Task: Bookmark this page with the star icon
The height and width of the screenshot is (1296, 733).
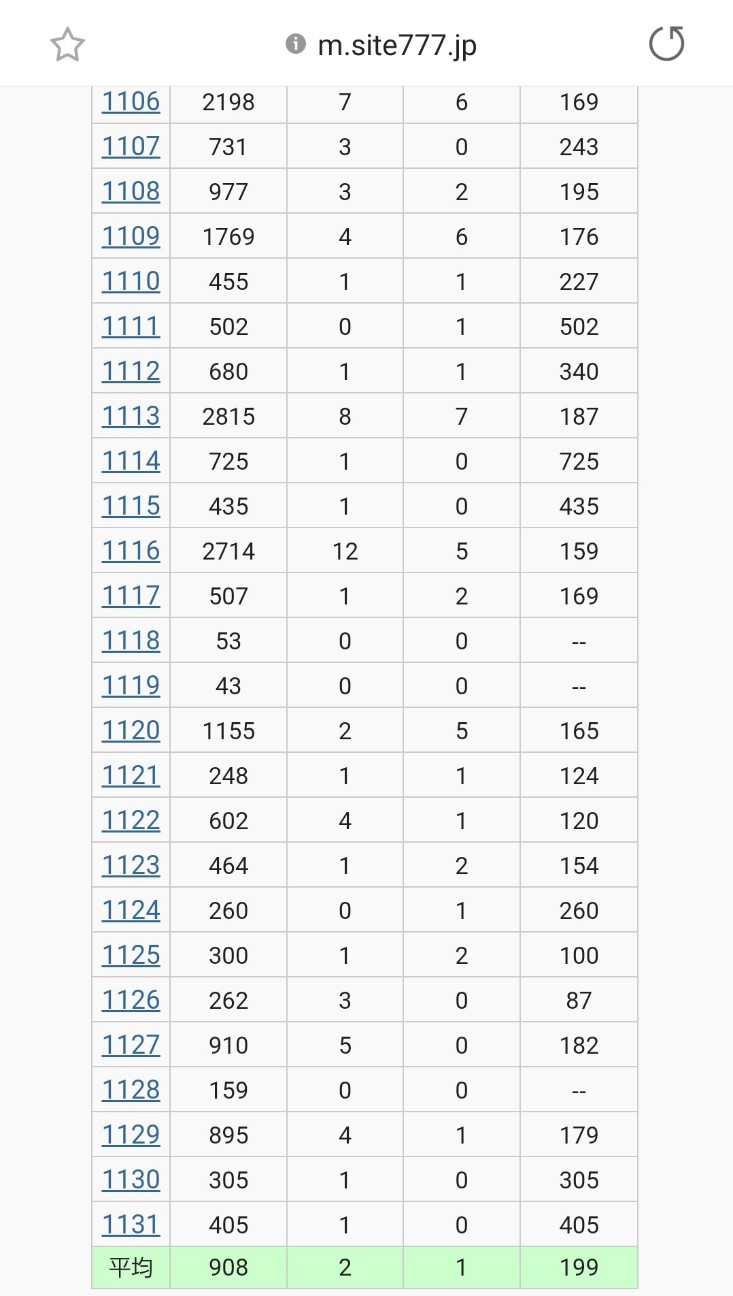Action: click(x=68, y=45)
